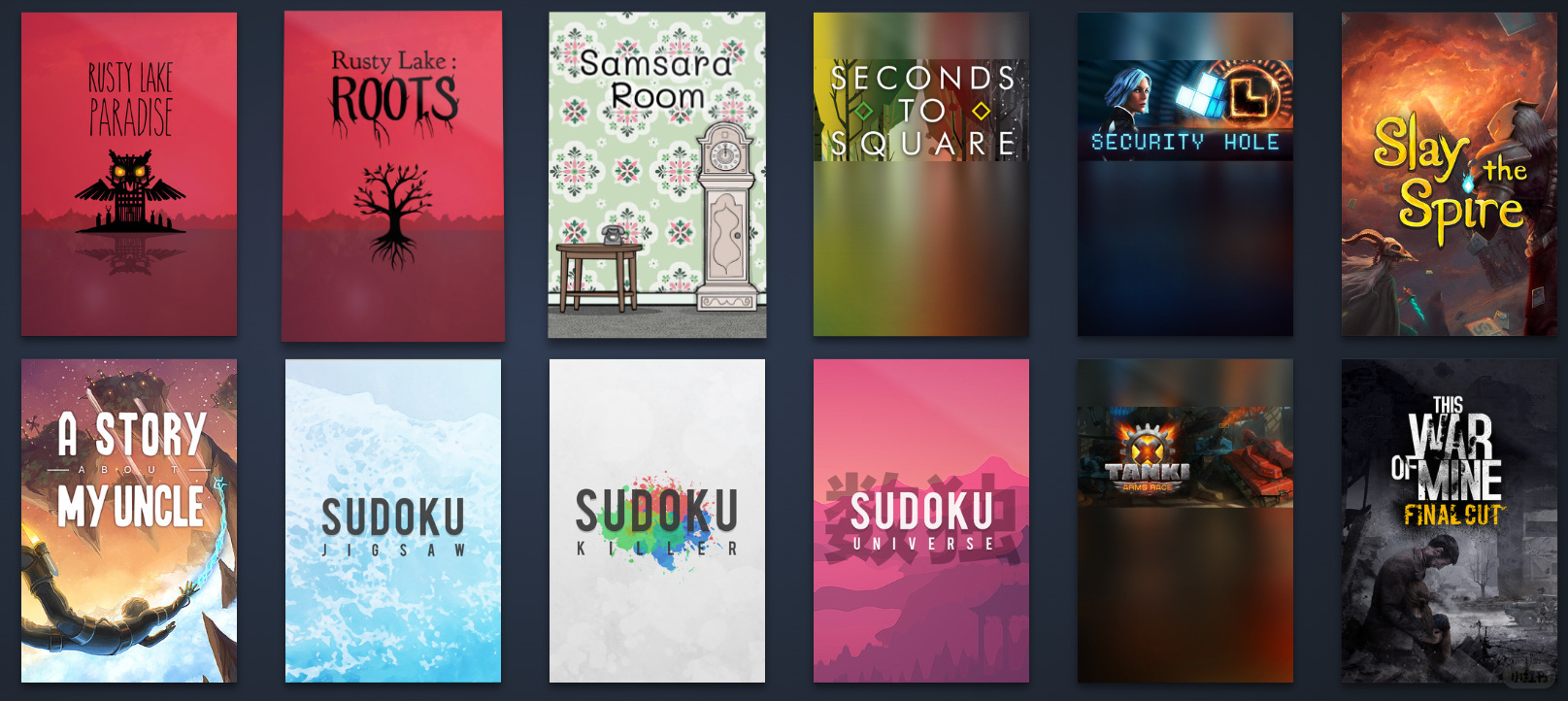Tap the Seconds to Square cover

tap(920, 175)
